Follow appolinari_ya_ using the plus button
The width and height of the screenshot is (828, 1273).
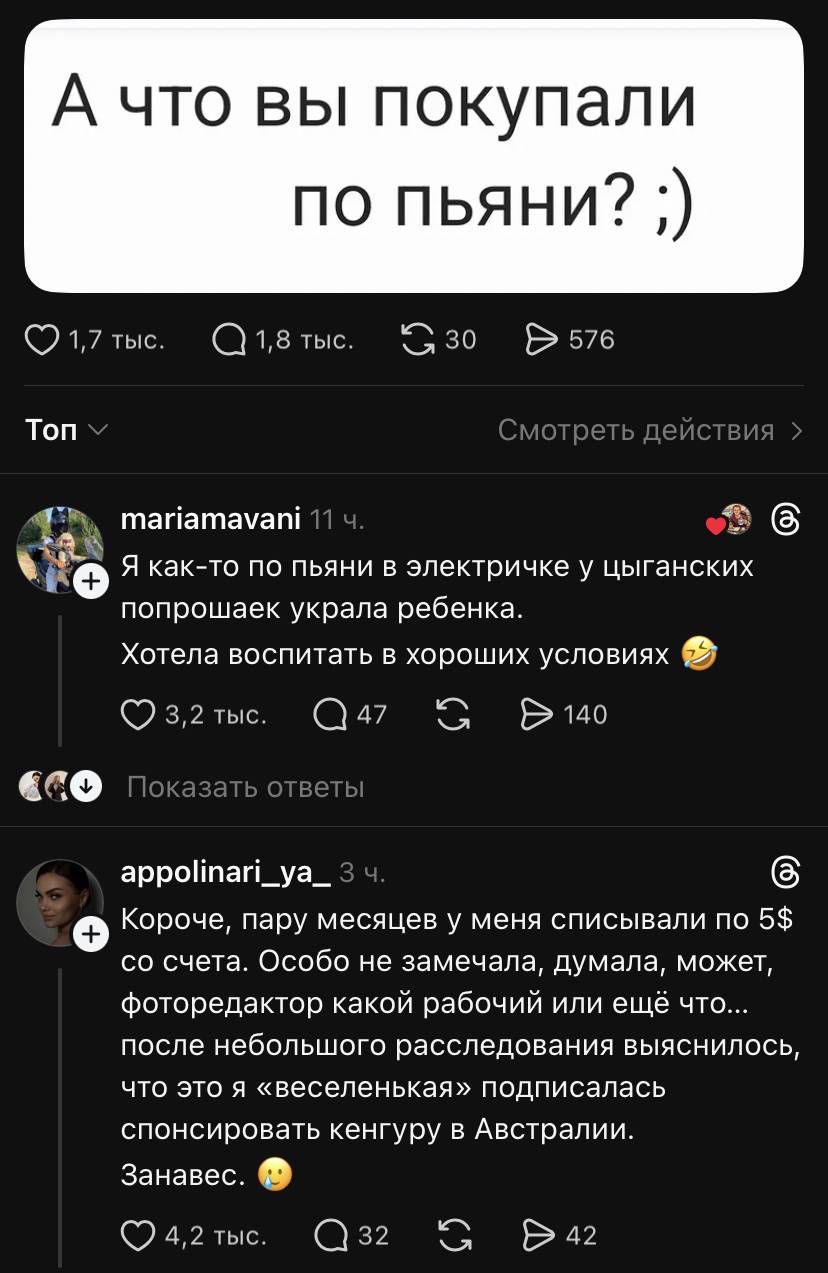coord(91,934)
